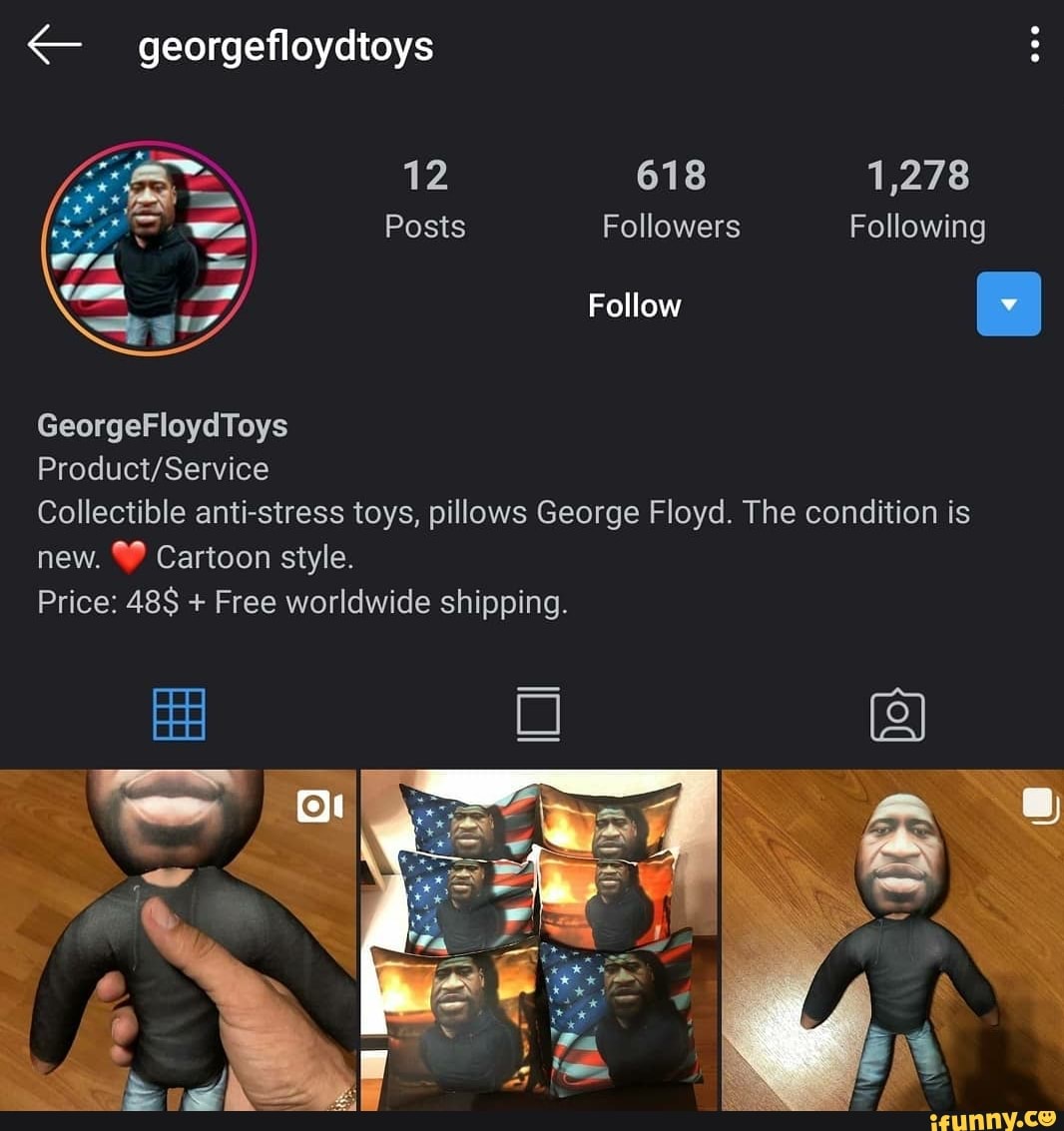The height and width of the screenshot is (1131, 1064).
Task: Open the post showing six pillows
Action: click(x=538, y=939)
